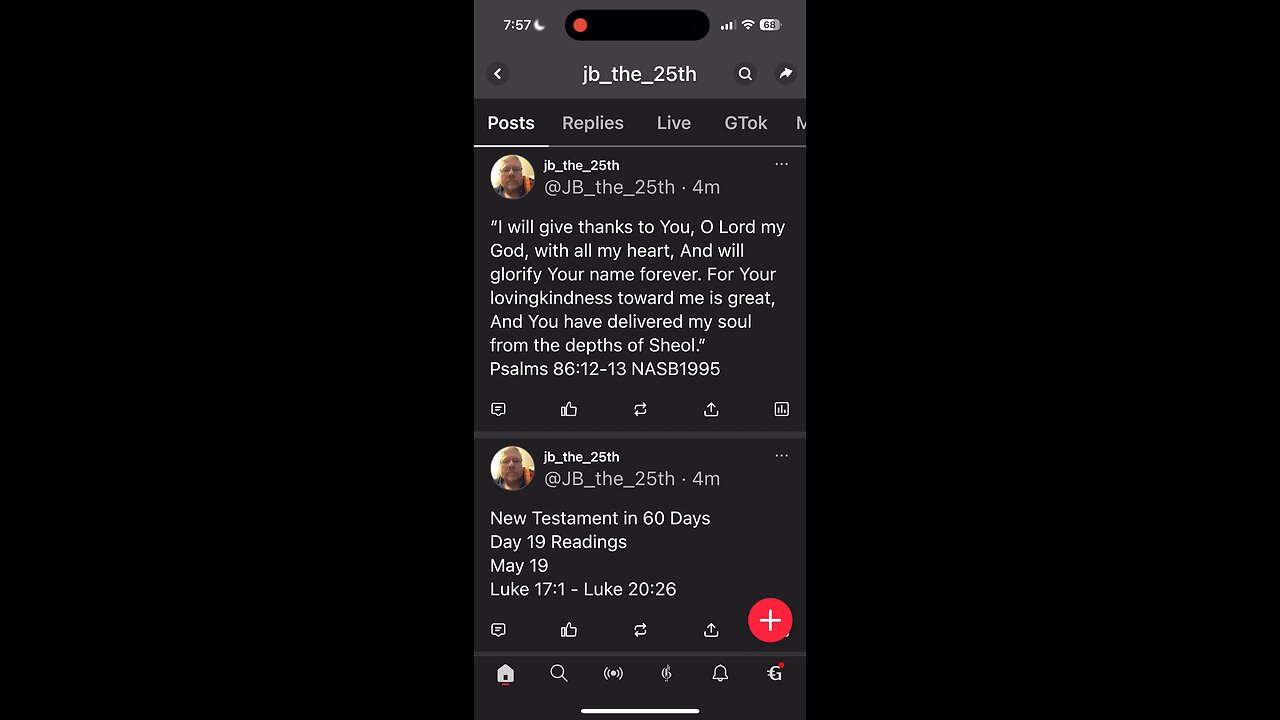Go to the home feed tab
Image resolution: width=1280 pixels, height=720 pixels.
coord(505,674)
